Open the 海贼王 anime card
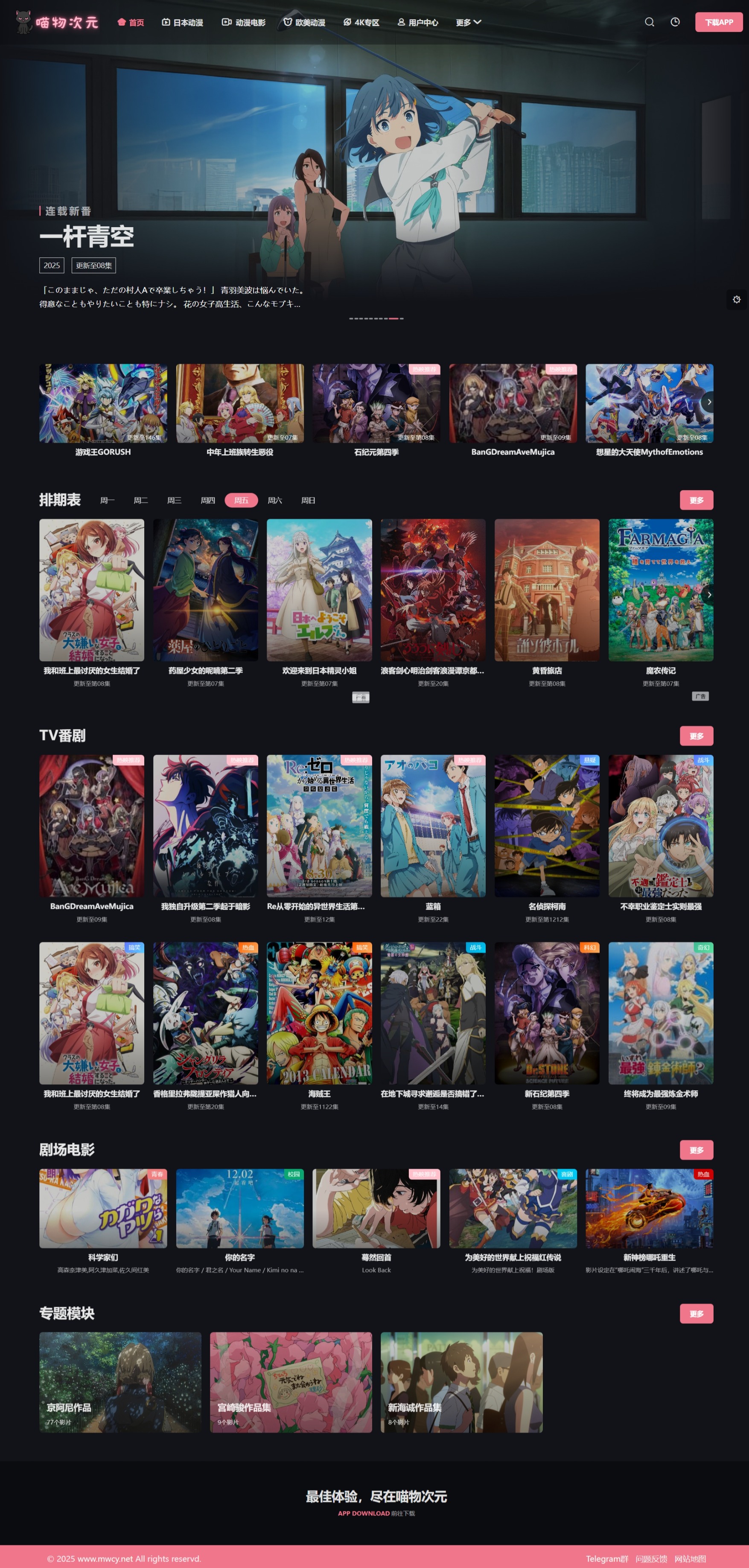Viewport: 749px width, 1568px height. pos(319,1013)
